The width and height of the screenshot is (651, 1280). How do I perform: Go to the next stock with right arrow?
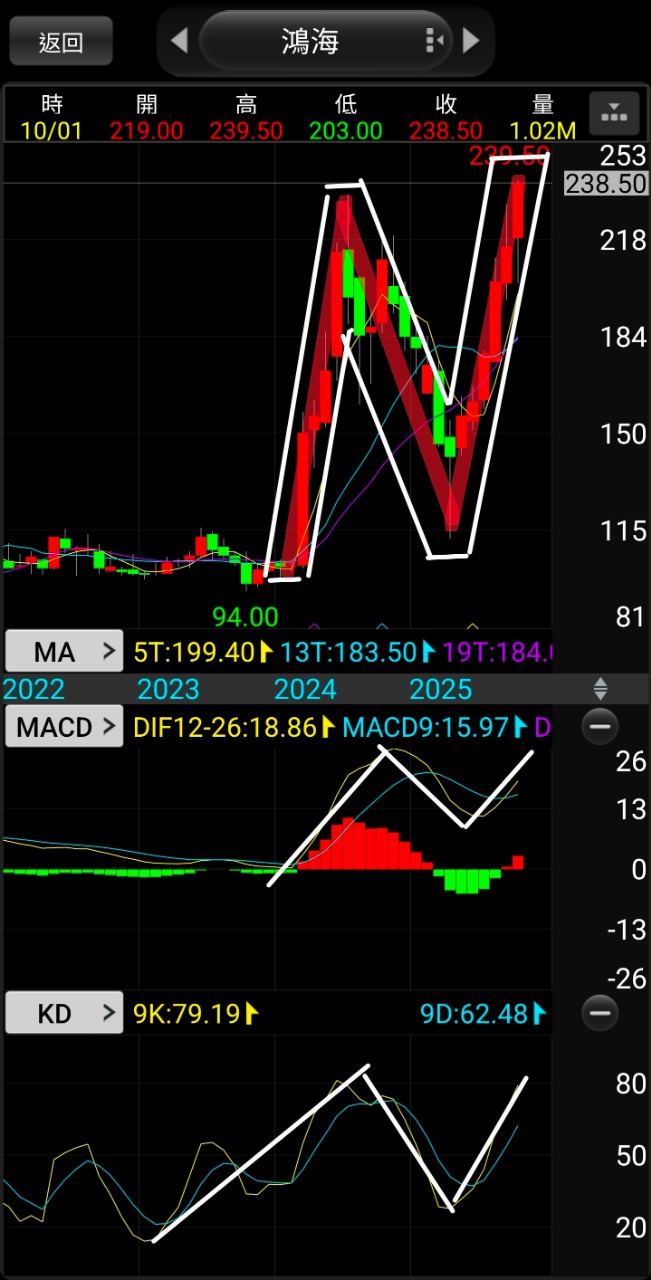click(x=471, y=40)
